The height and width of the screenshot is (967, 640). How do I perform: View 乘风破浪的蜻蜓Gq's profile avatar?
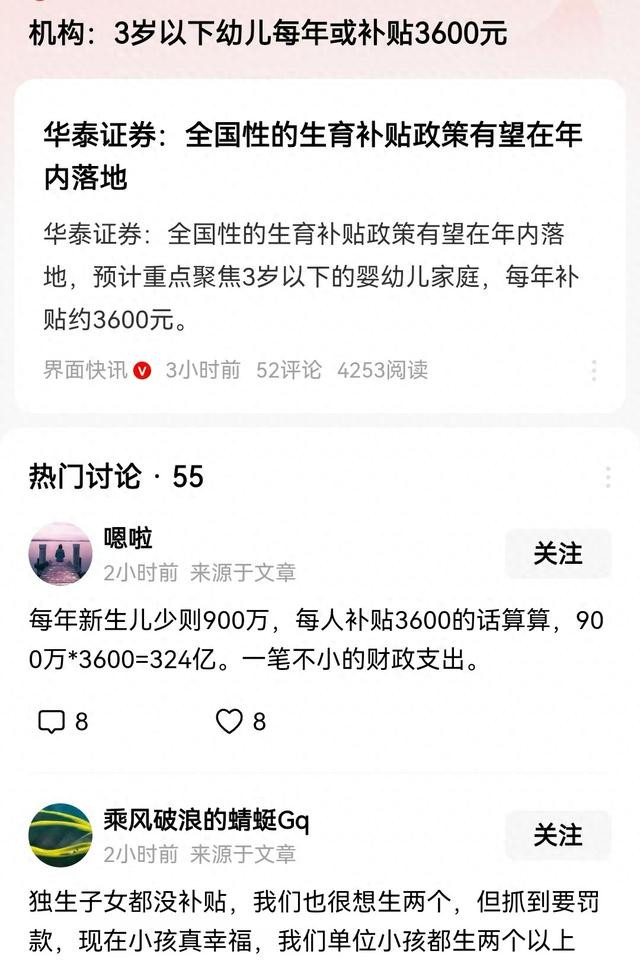[61, 836]
